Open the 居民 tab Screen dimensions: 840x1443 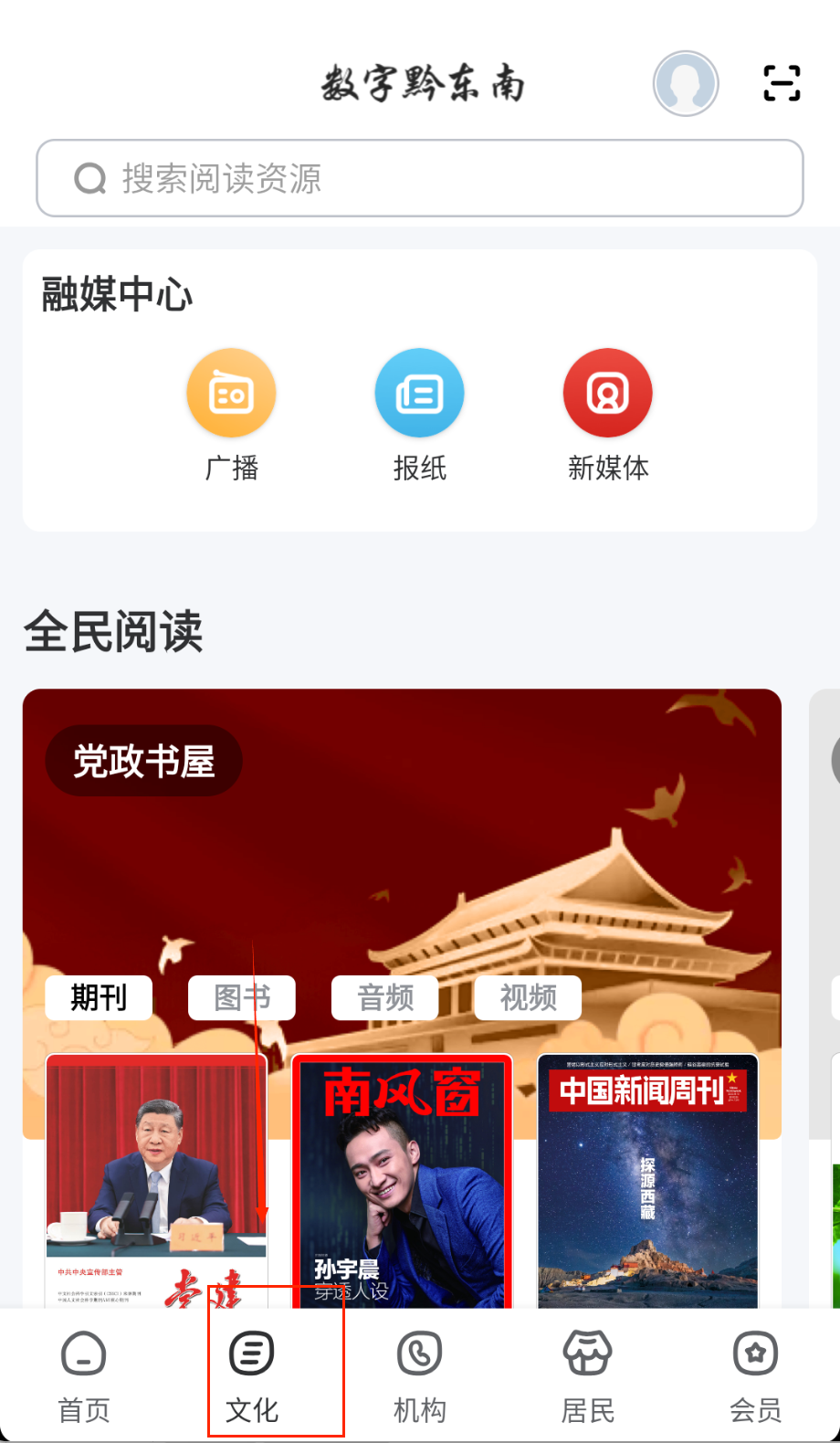588,1375
